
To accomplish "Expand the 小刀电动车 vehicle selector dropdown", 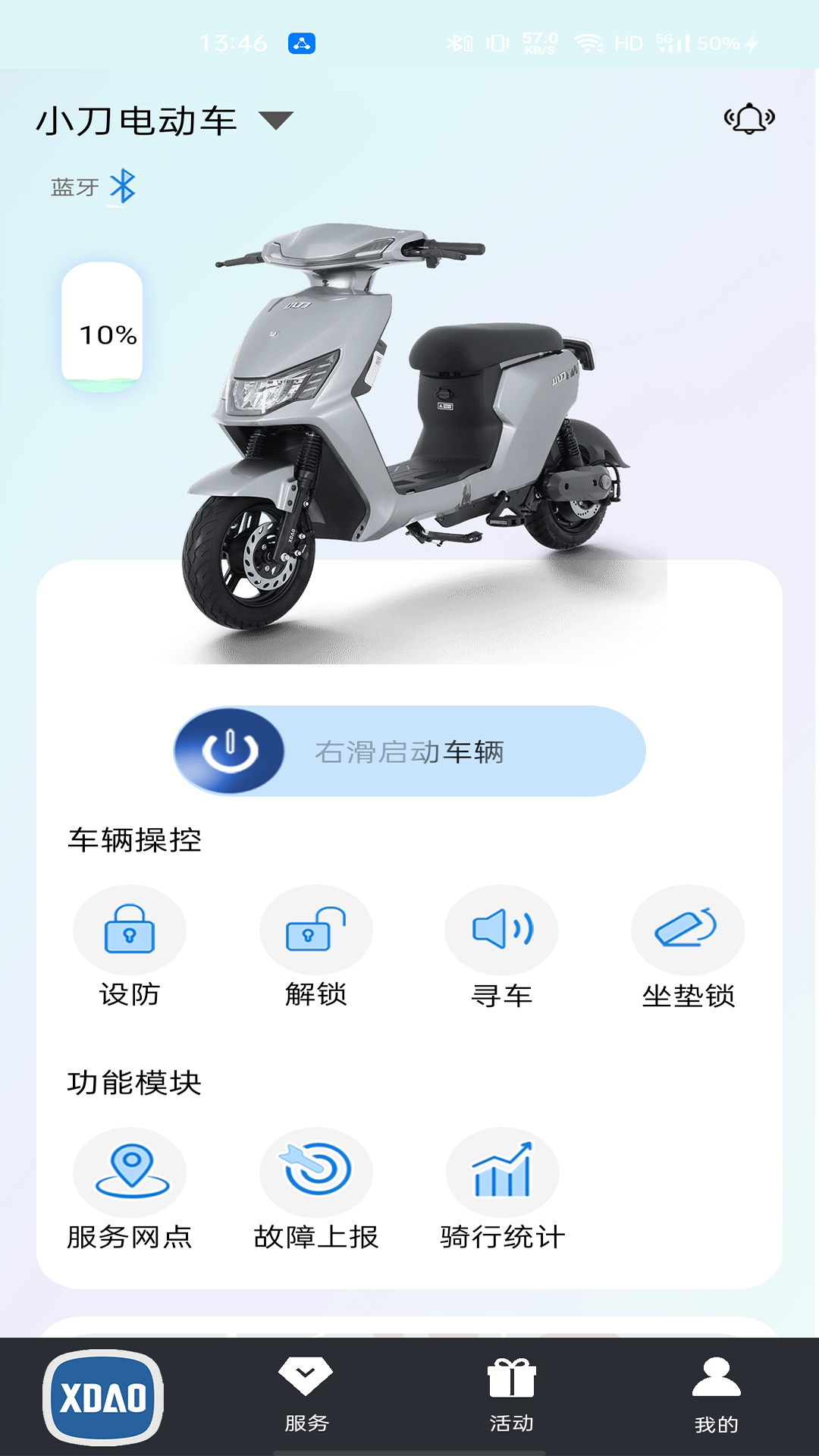I will [x=275, y=121].
